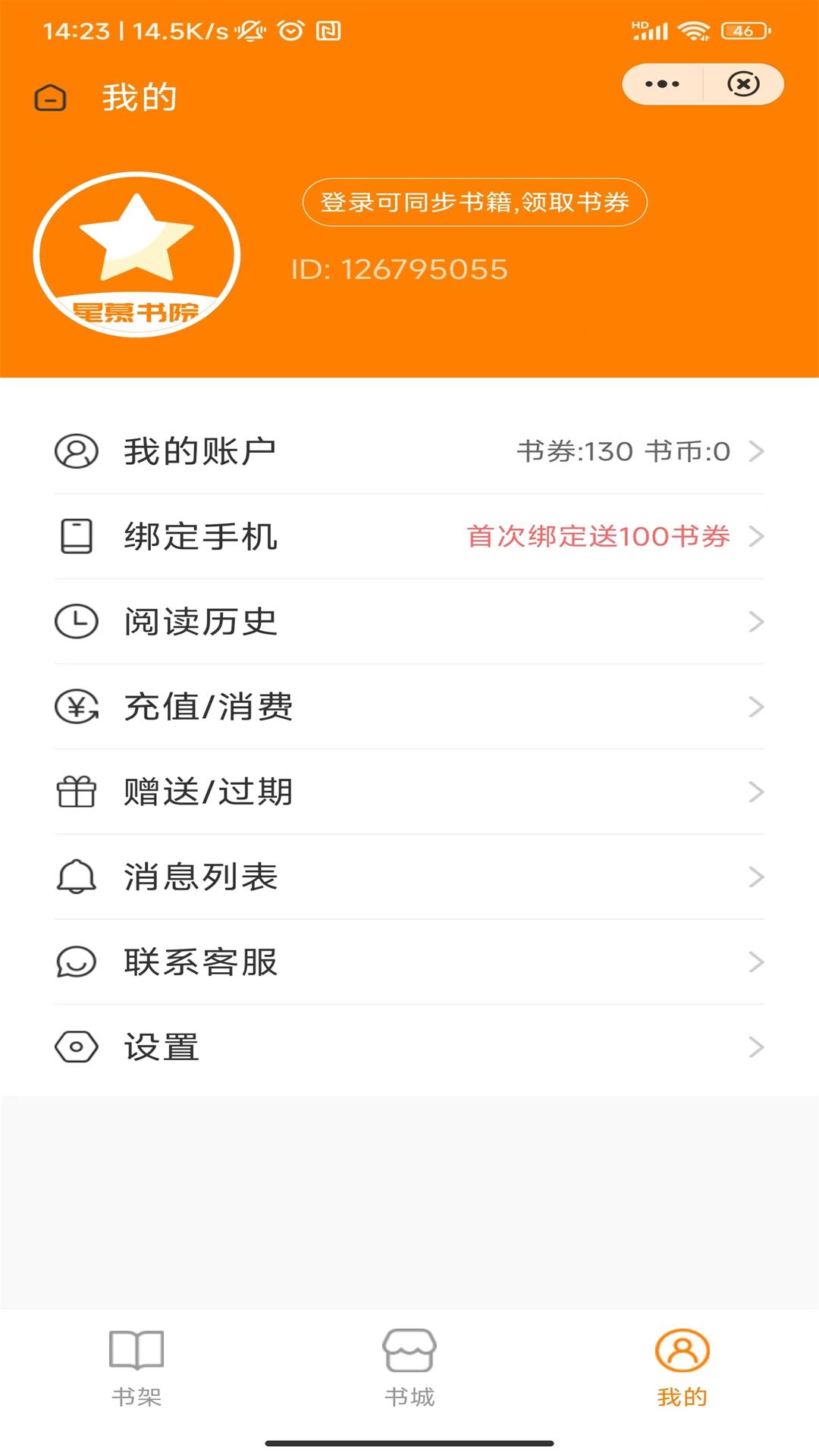Click the 书券:130 书币:0 account balance

pyautogui.click(x=622, y=452)
